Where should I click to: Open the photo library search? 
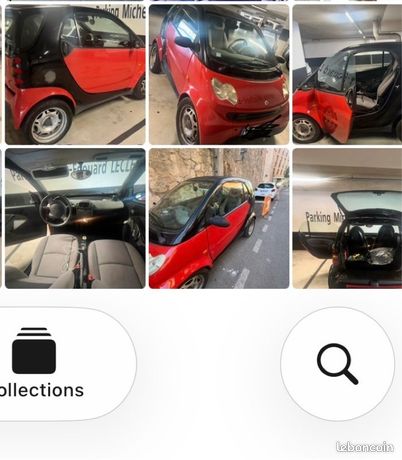pos(337,364)
